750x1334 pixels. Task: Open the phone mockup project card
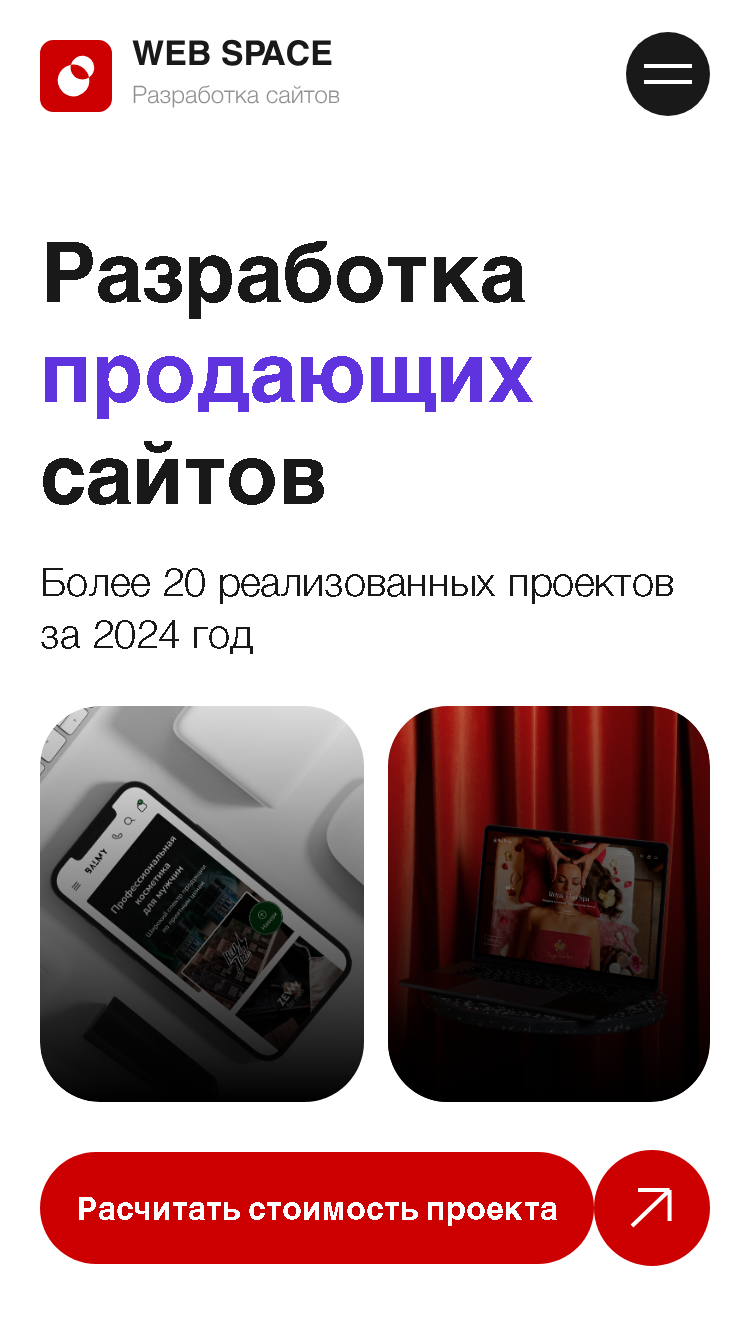[202, 904]
